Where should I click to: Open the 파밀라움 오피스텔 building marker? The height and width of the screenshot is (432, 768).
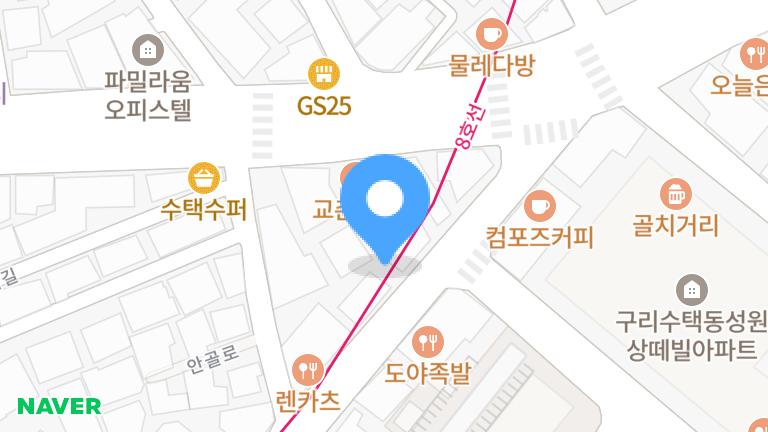(147, 48)
